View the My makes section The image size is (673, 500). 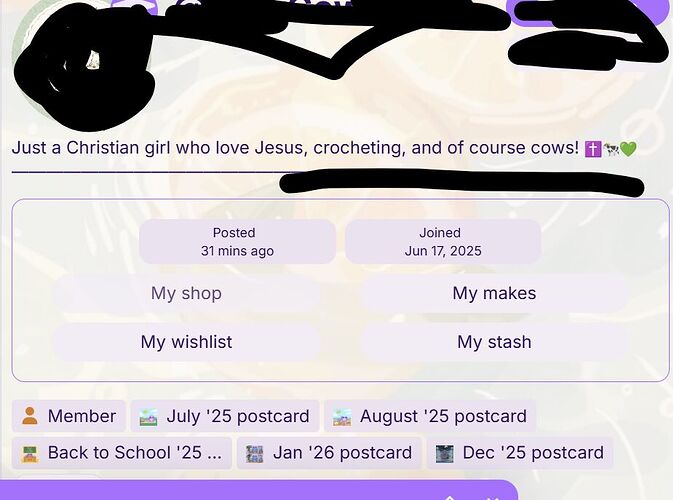point(494,293)
